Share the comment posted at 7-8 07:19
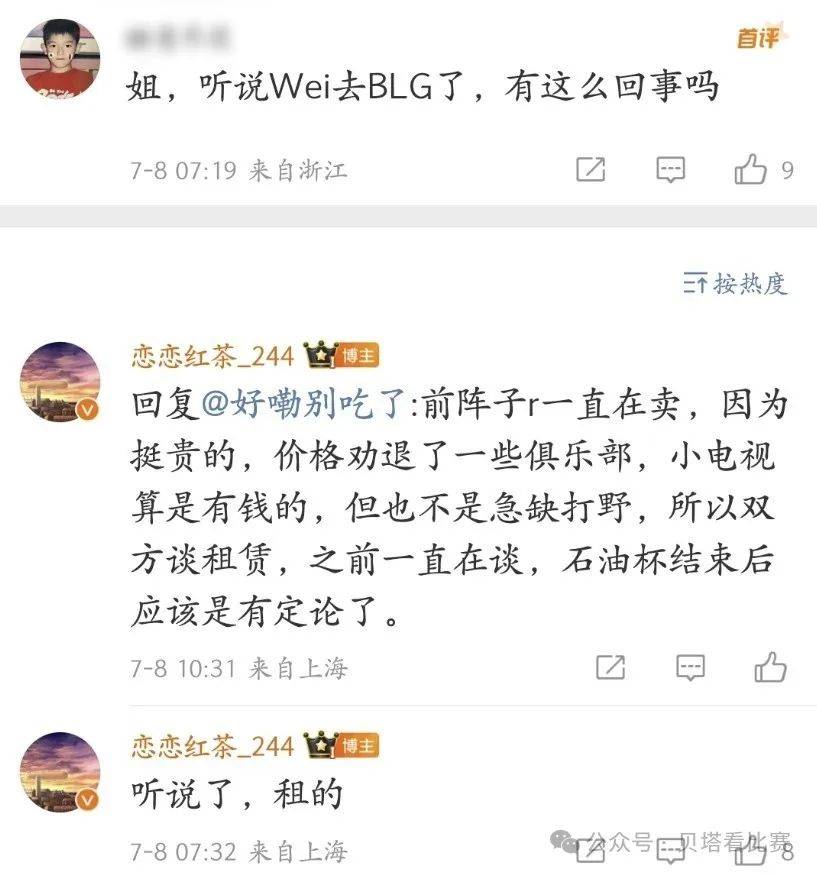 (591, 169)
